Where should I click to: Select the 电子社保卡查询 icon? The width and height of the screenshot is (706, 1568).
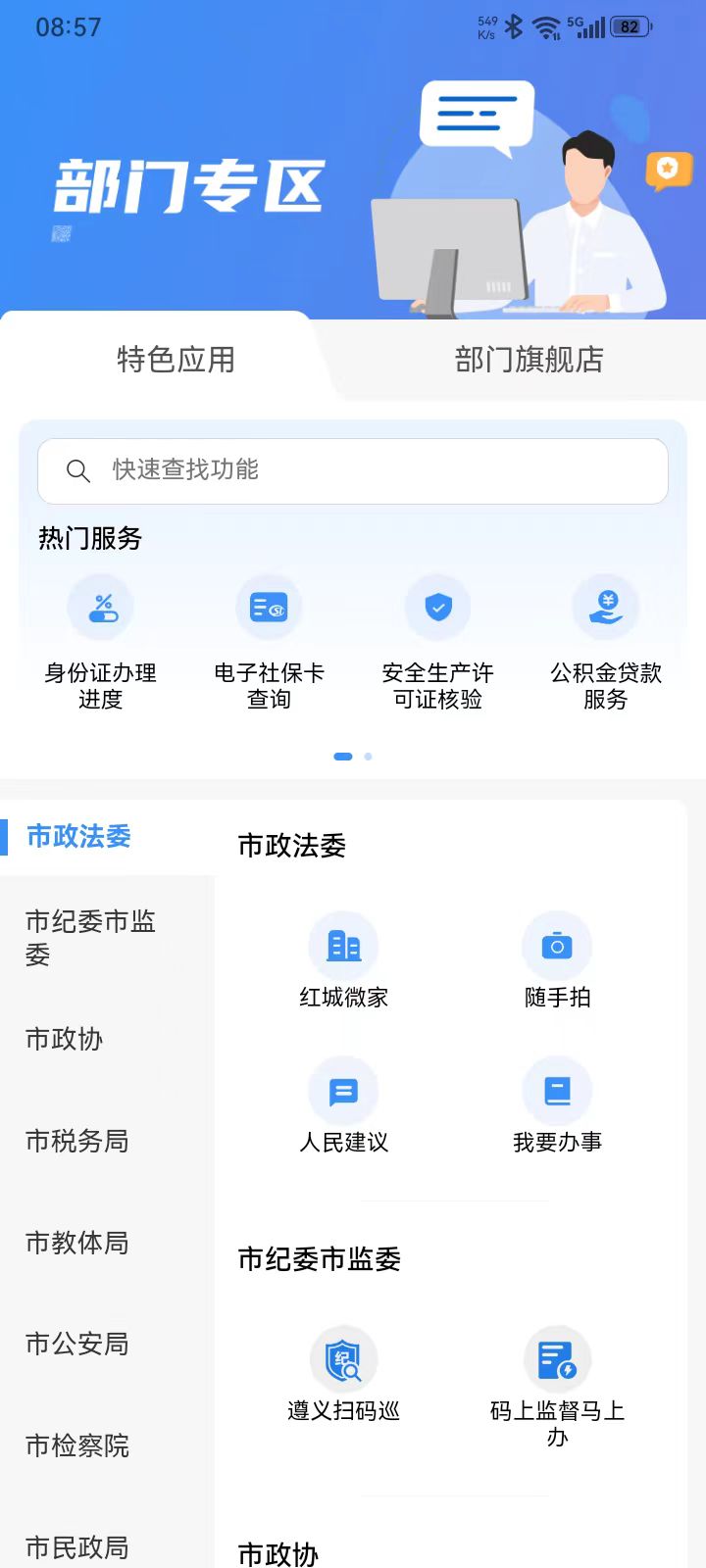point(269,608)
